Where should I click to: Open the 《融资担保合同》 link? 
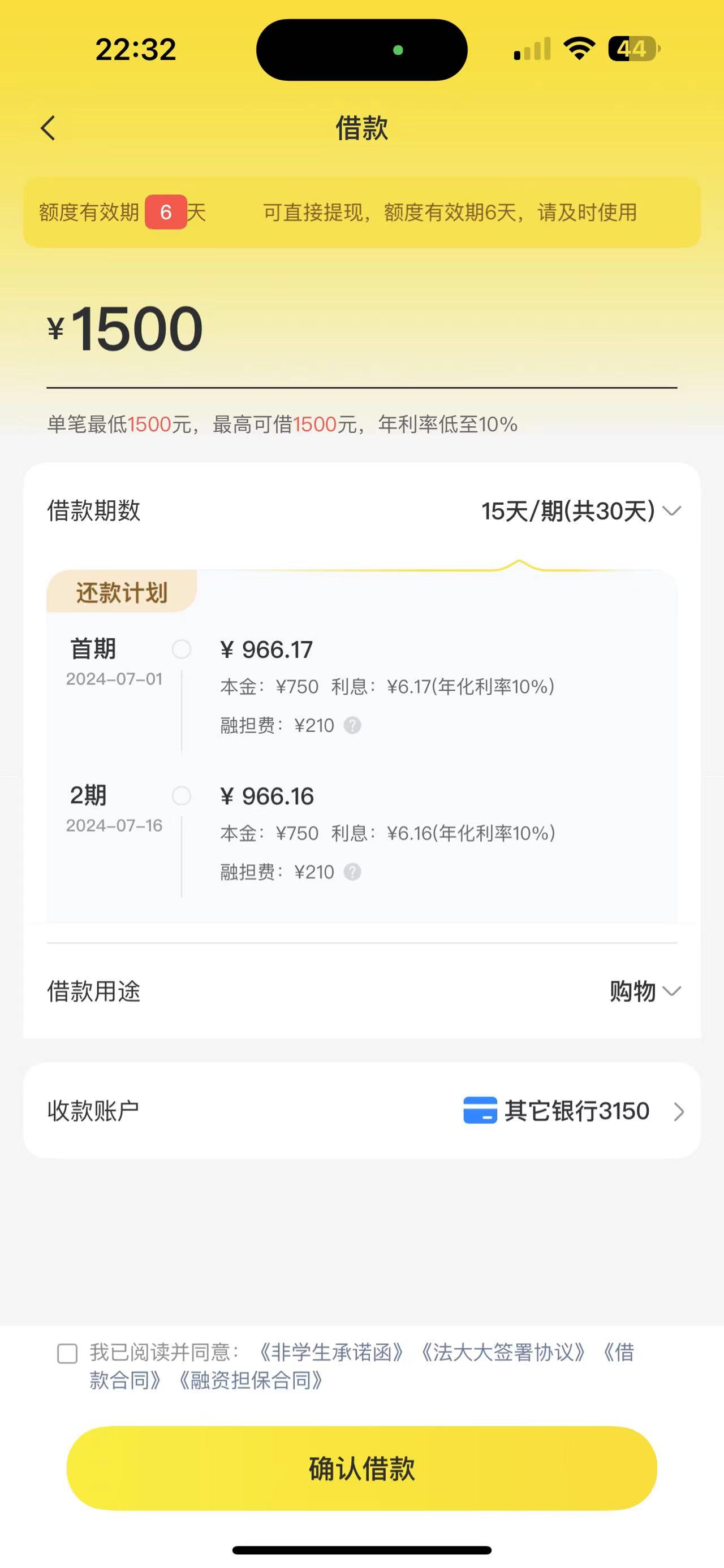pyautogui.click(x=250, y=1380)
